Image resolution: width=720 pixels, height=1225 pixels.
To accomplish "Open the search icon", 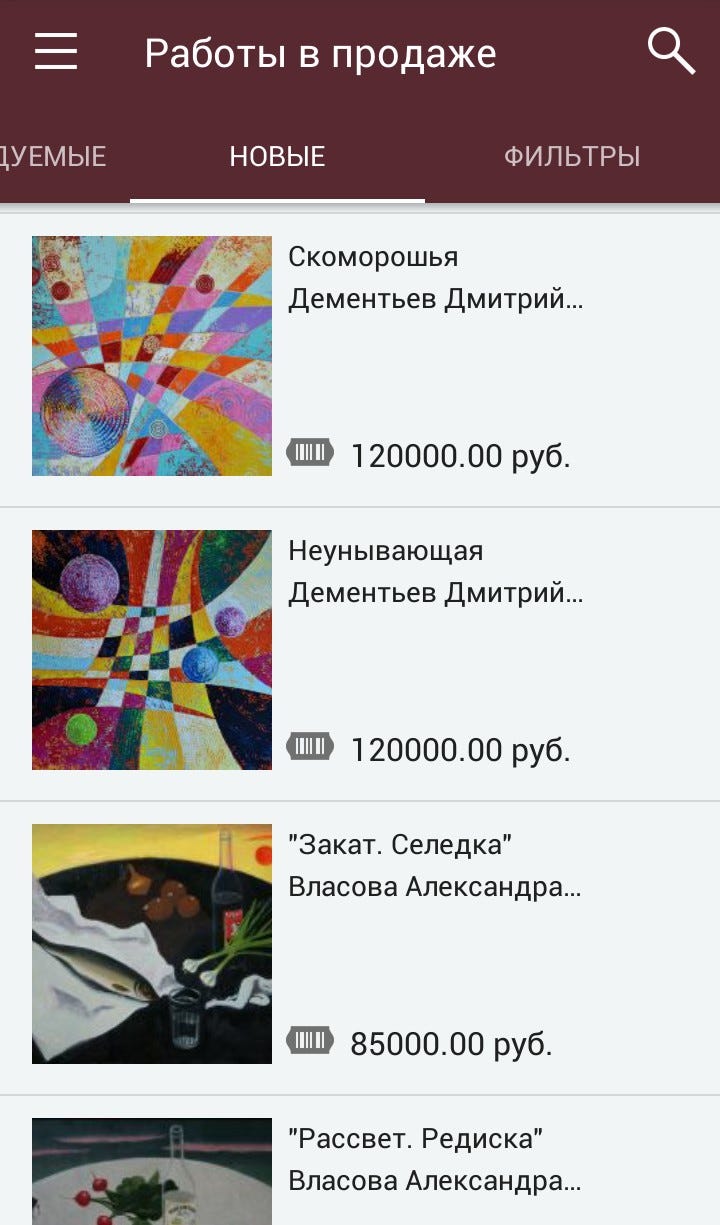I will pyautogui.click(x=670, y=51).
